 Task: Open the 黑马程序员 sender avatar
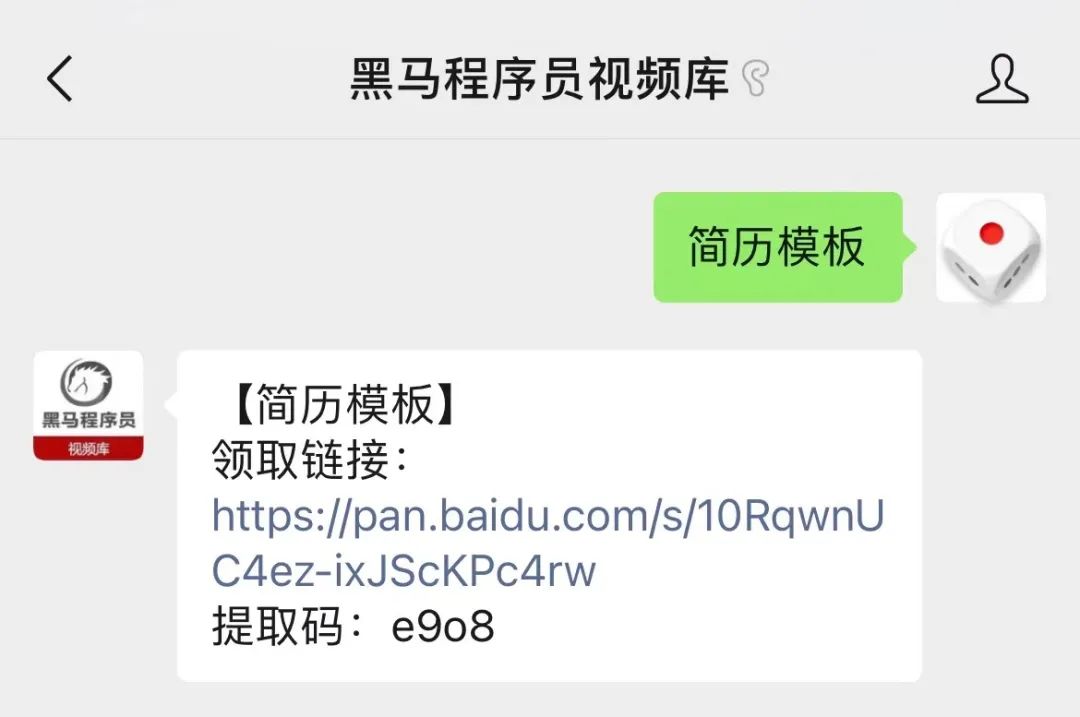tap(88, 405)
